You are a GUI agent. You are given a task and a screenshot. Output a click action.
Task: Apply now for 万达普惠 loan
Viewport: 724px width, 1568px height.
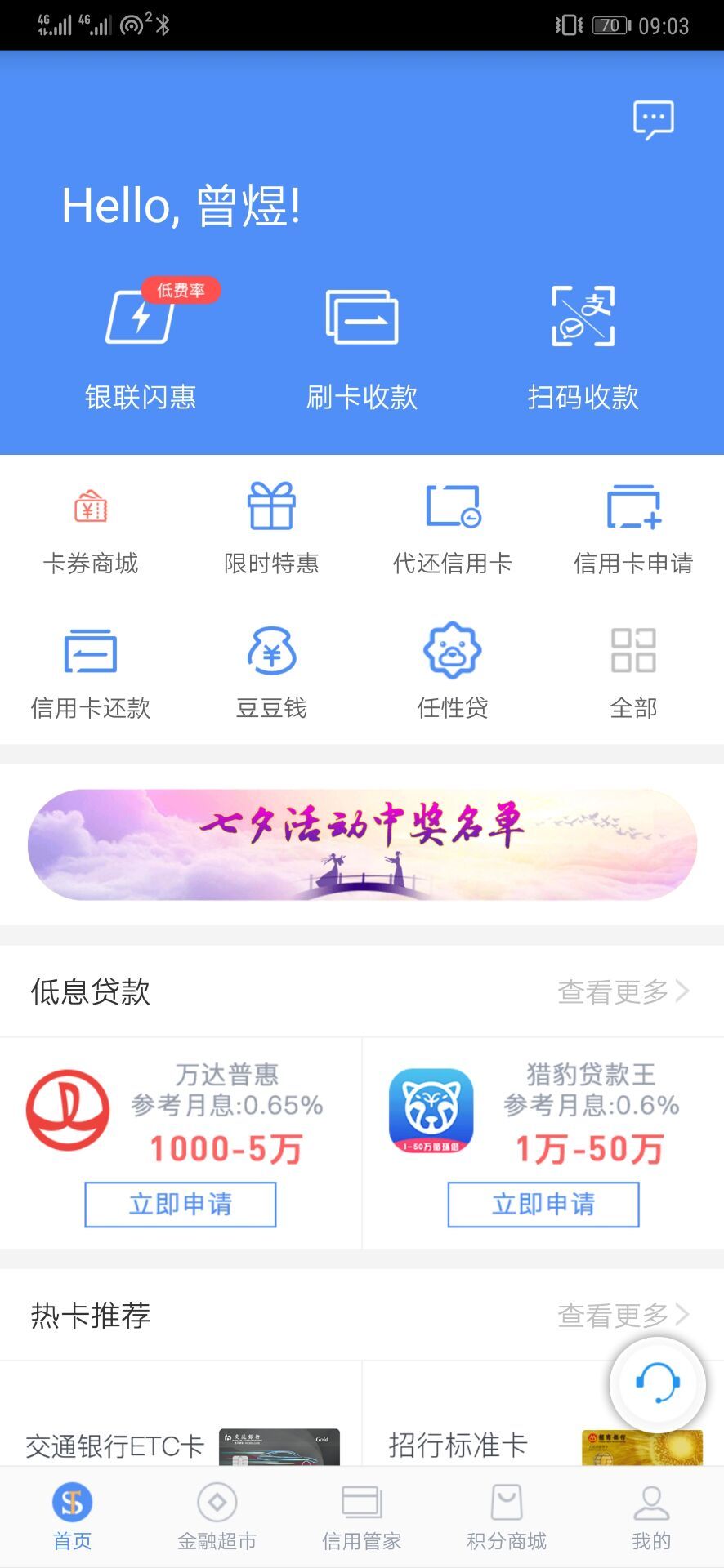(x=181, y=1204)
